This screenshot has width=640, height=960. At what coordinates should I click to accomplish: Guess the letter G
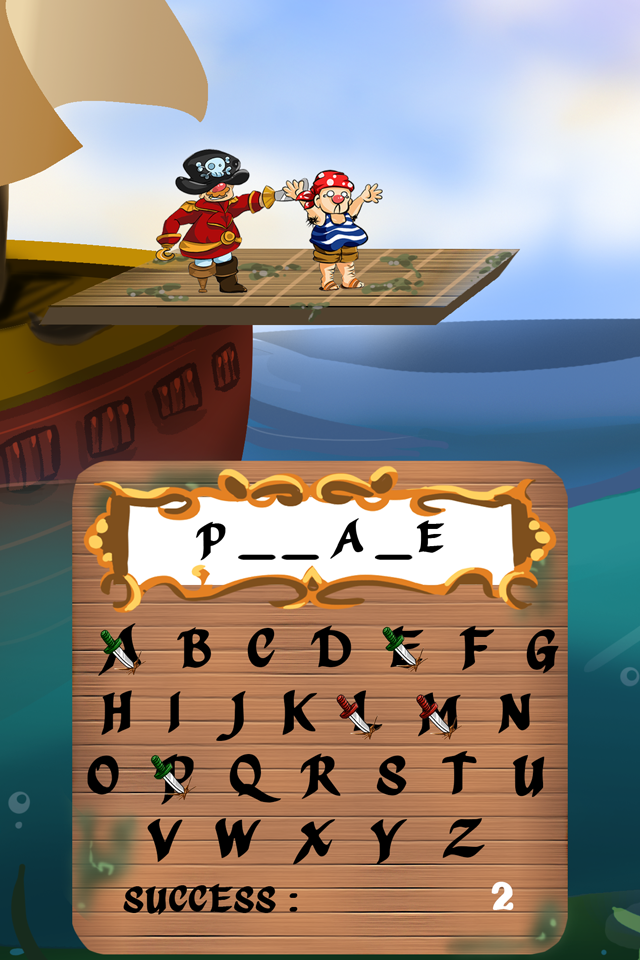pos(541,651)
